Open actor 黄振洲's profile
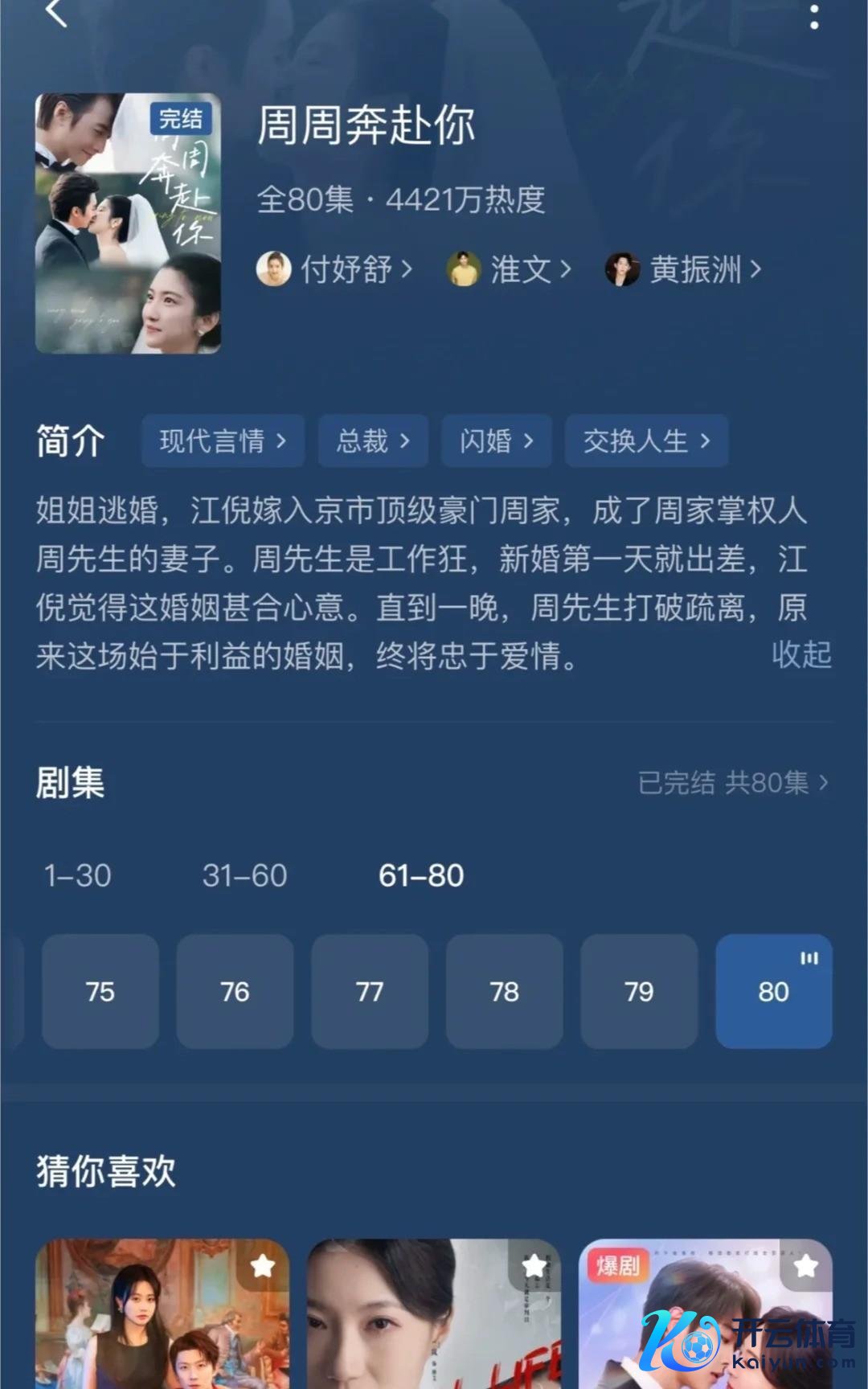 click(684, 269)
